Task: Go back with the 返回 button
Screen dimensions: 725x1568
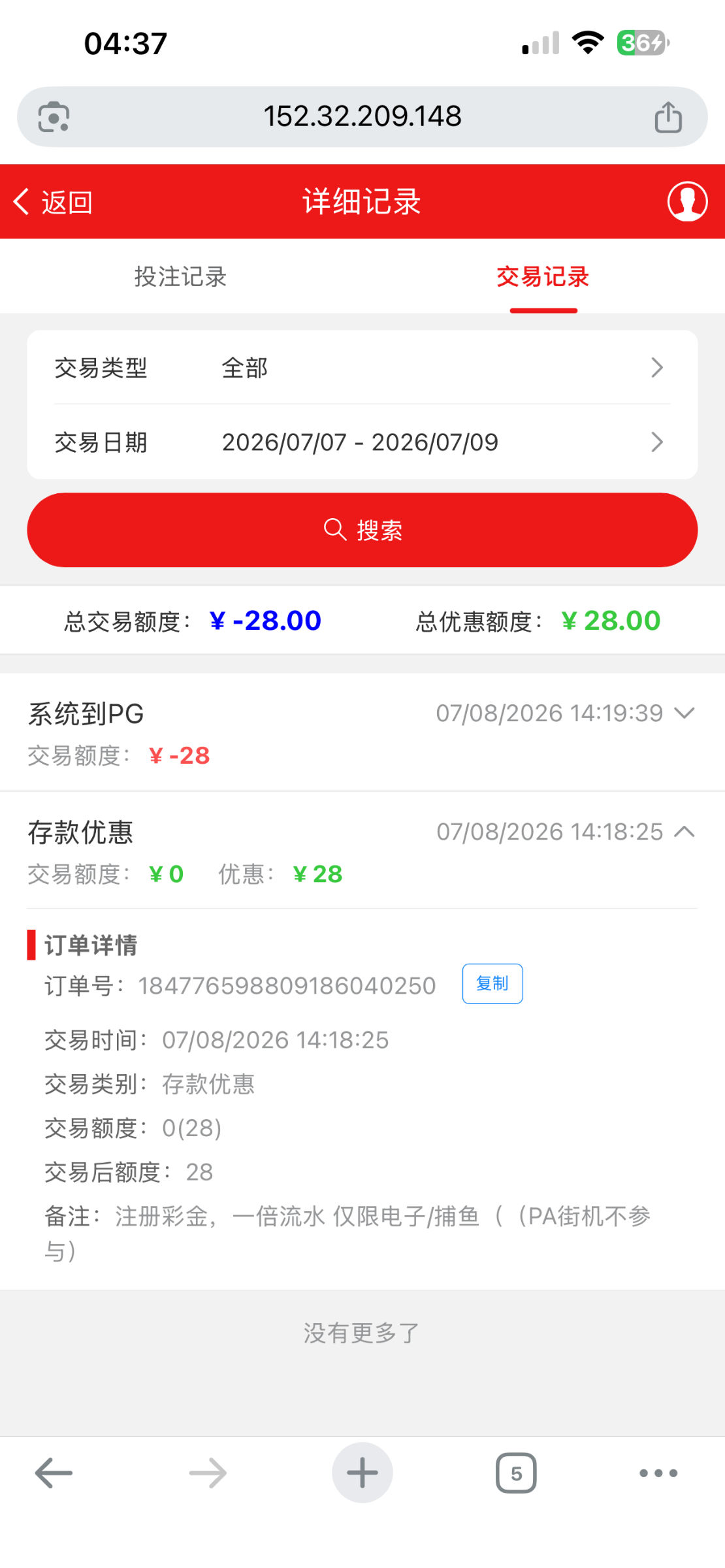Action: coord(53,202)
